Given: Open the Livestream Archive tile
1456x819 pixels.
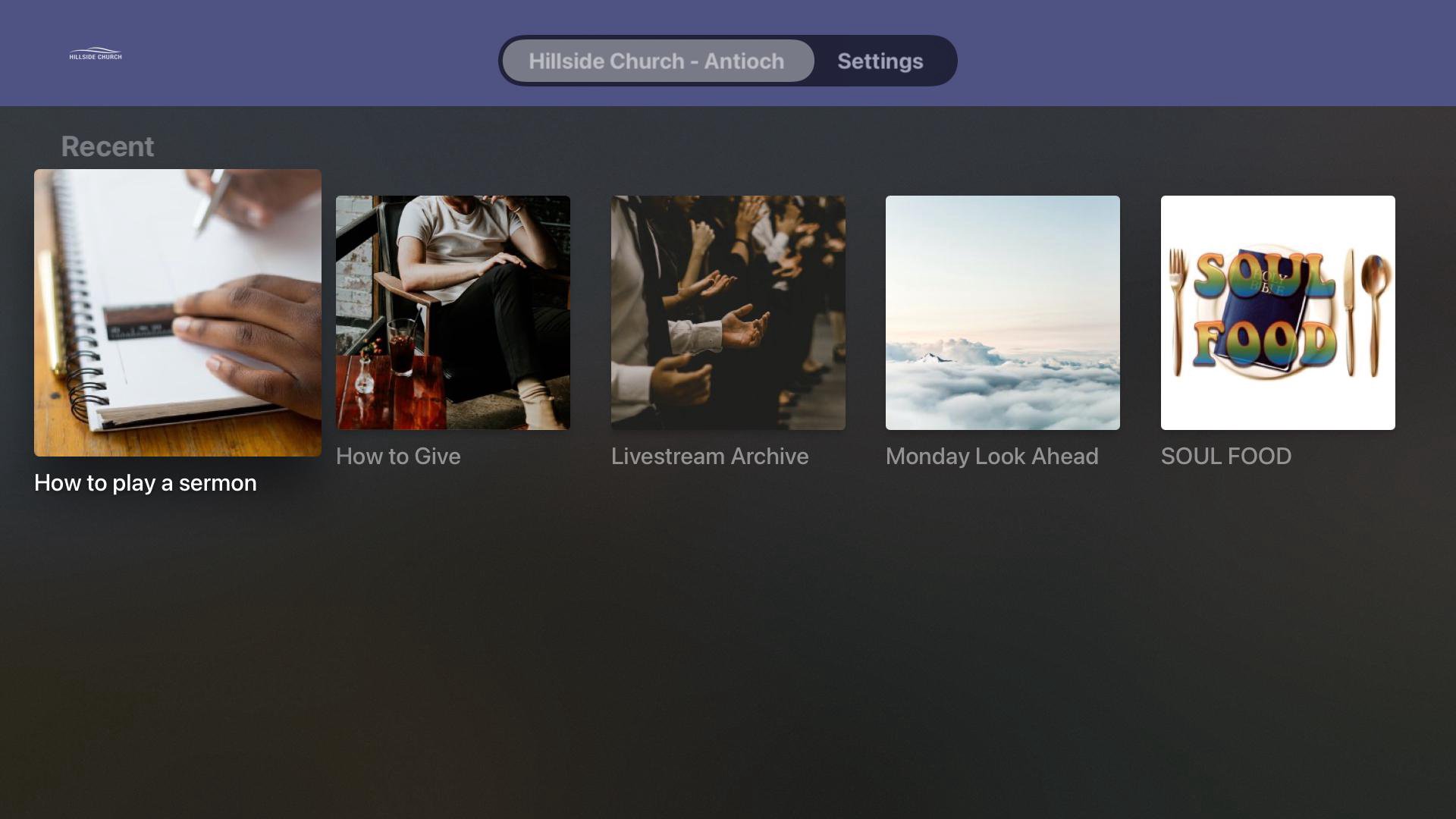Looking at the screenshot, I should tap(728, 312).
